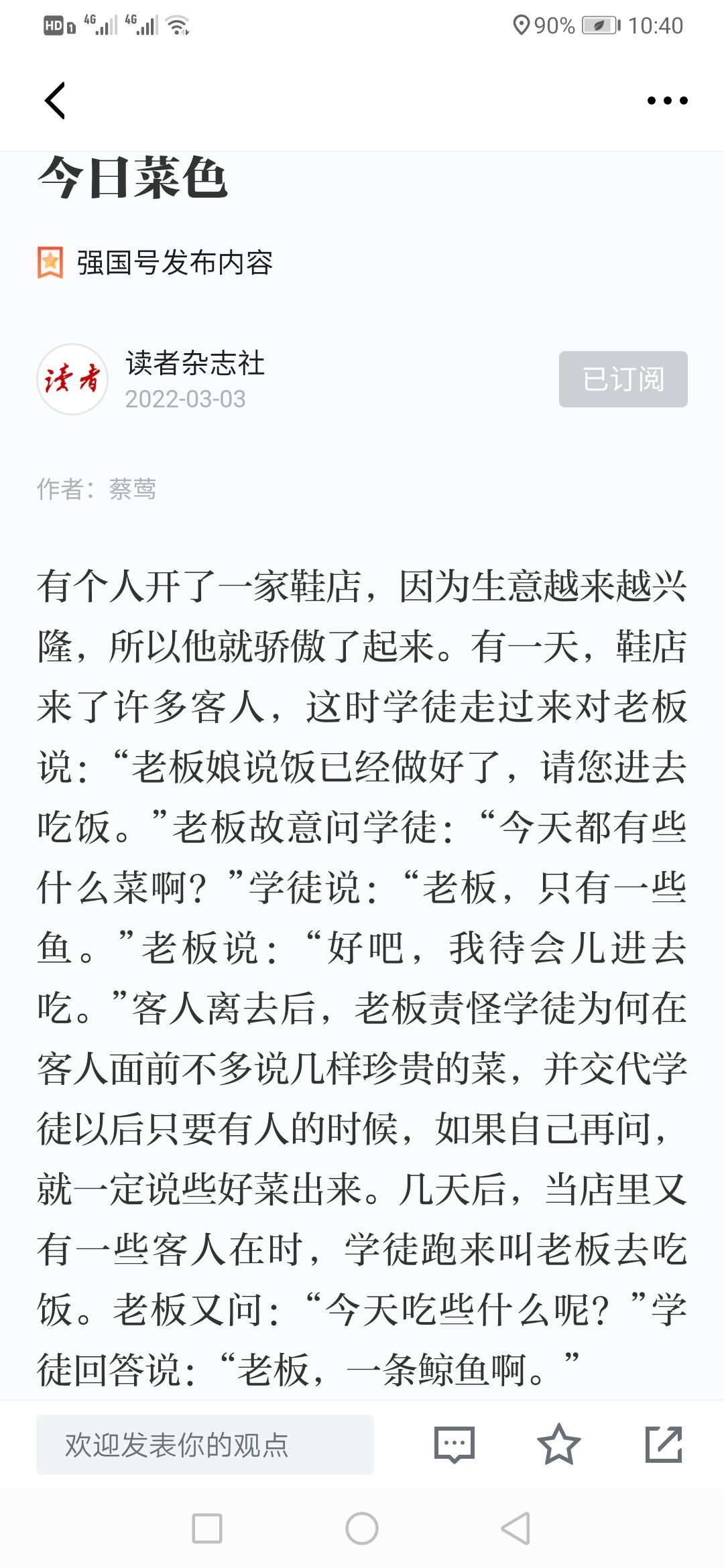Tap the 已订阅 subscription button
Image resolution: width=724 pixels, height=1568 pixels.
click(623, 379)
